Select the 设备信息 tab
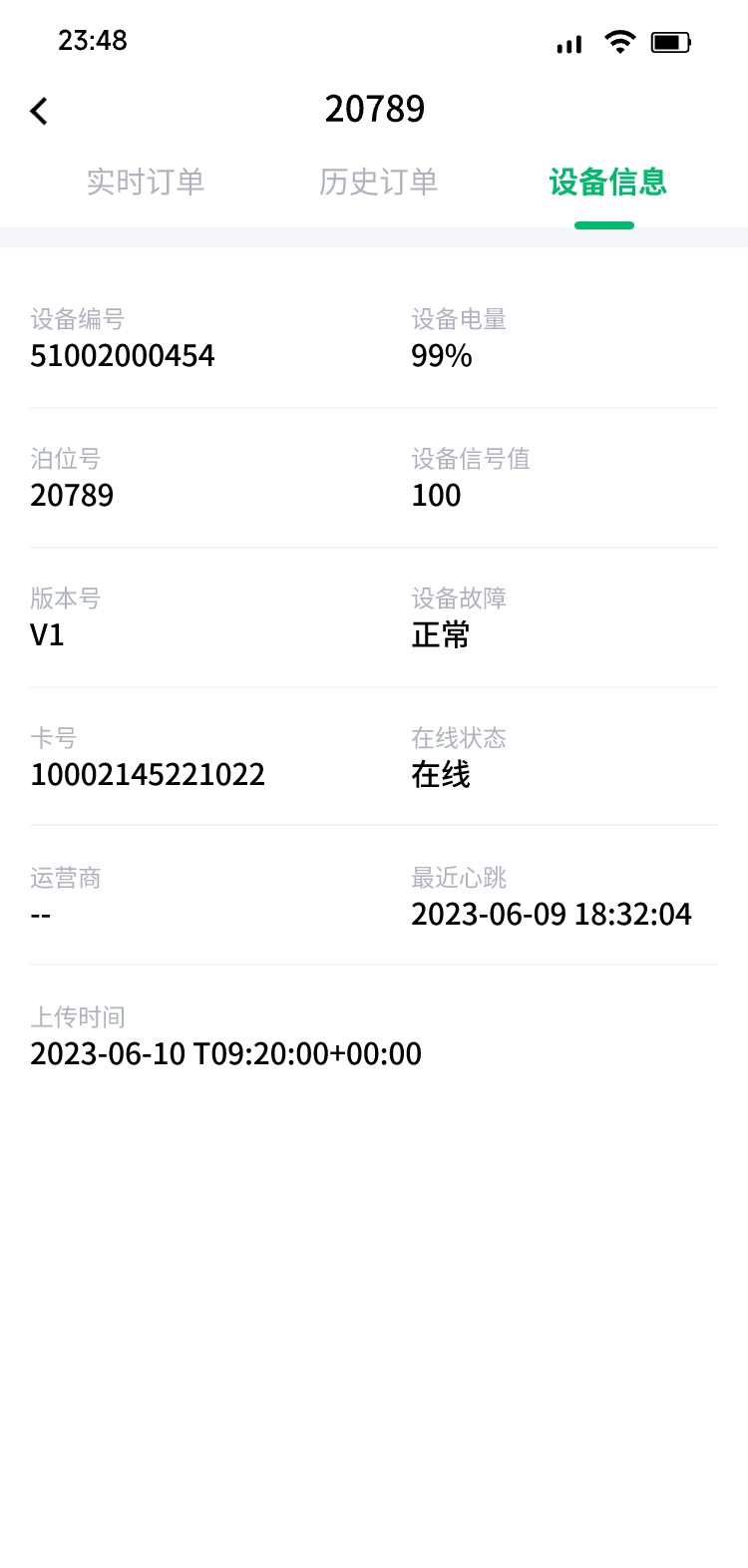Viewport: 748px width, 1568px height. (607, 182)
